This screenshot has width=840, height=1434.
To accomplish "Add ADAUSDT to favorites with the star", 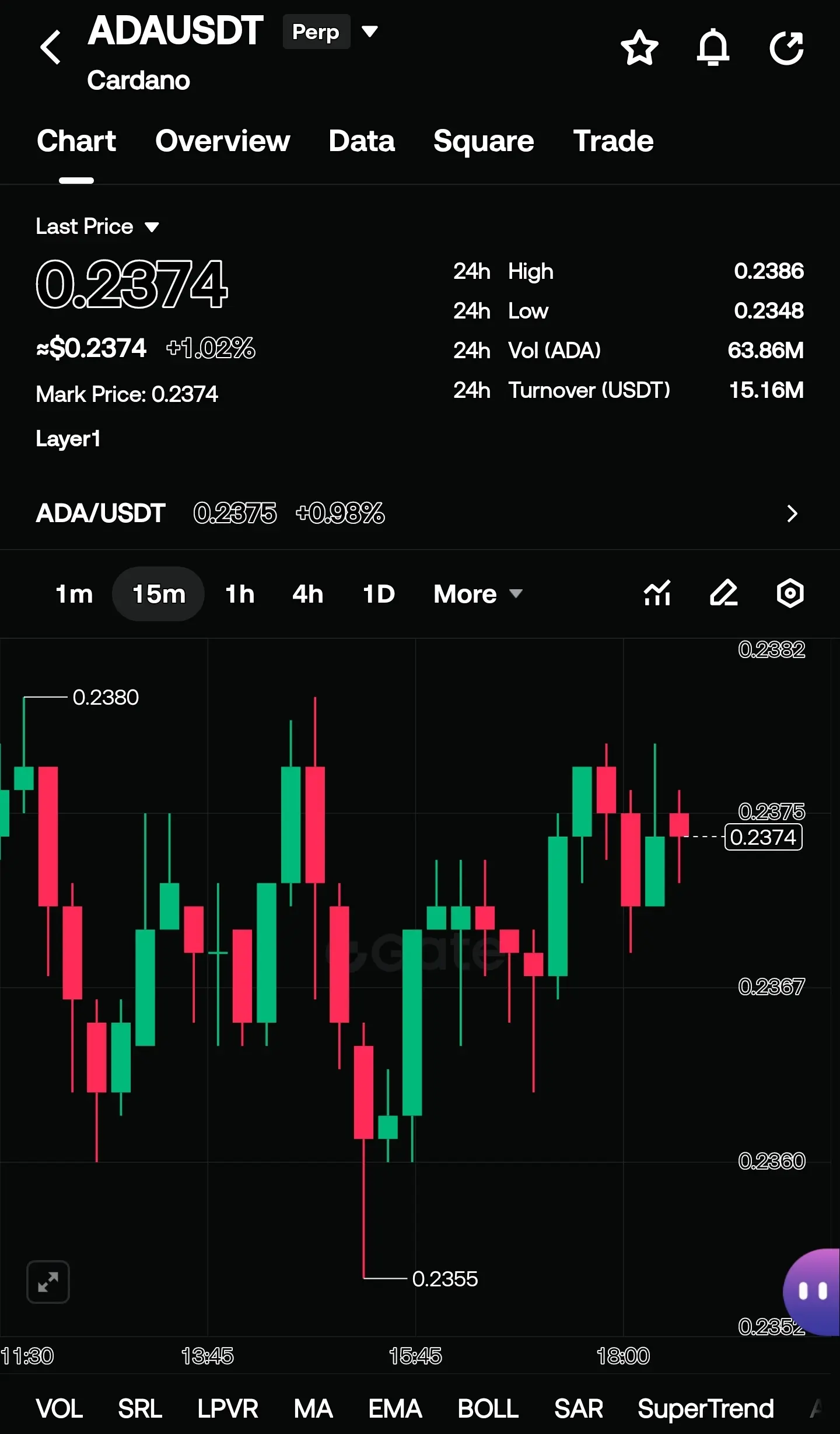I will tap(639, 48).
